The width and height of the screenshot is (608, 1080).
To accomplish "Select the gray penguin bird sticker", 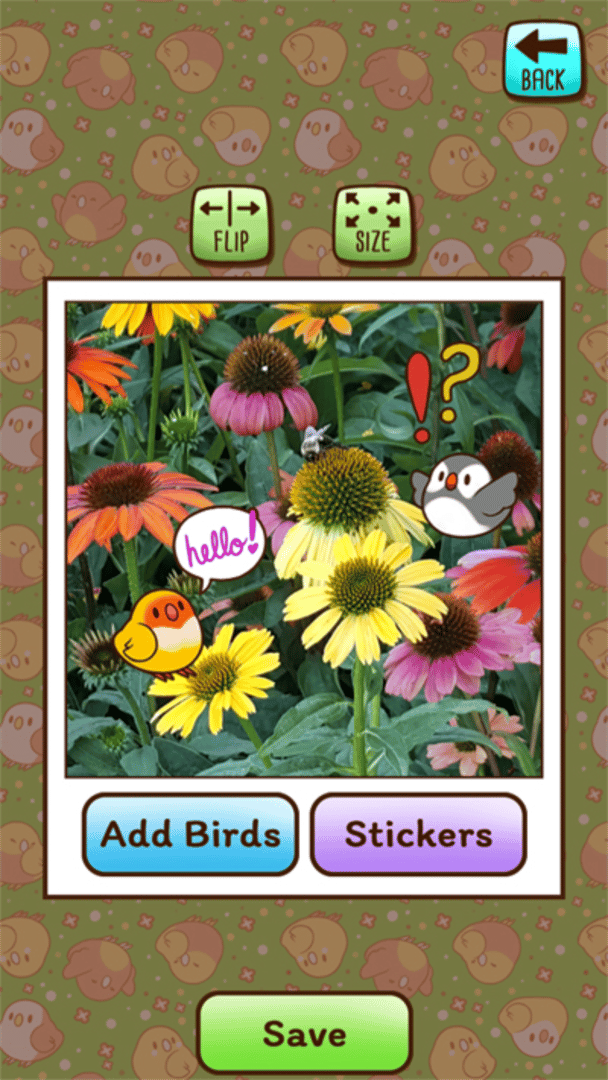I will point(463,497).
